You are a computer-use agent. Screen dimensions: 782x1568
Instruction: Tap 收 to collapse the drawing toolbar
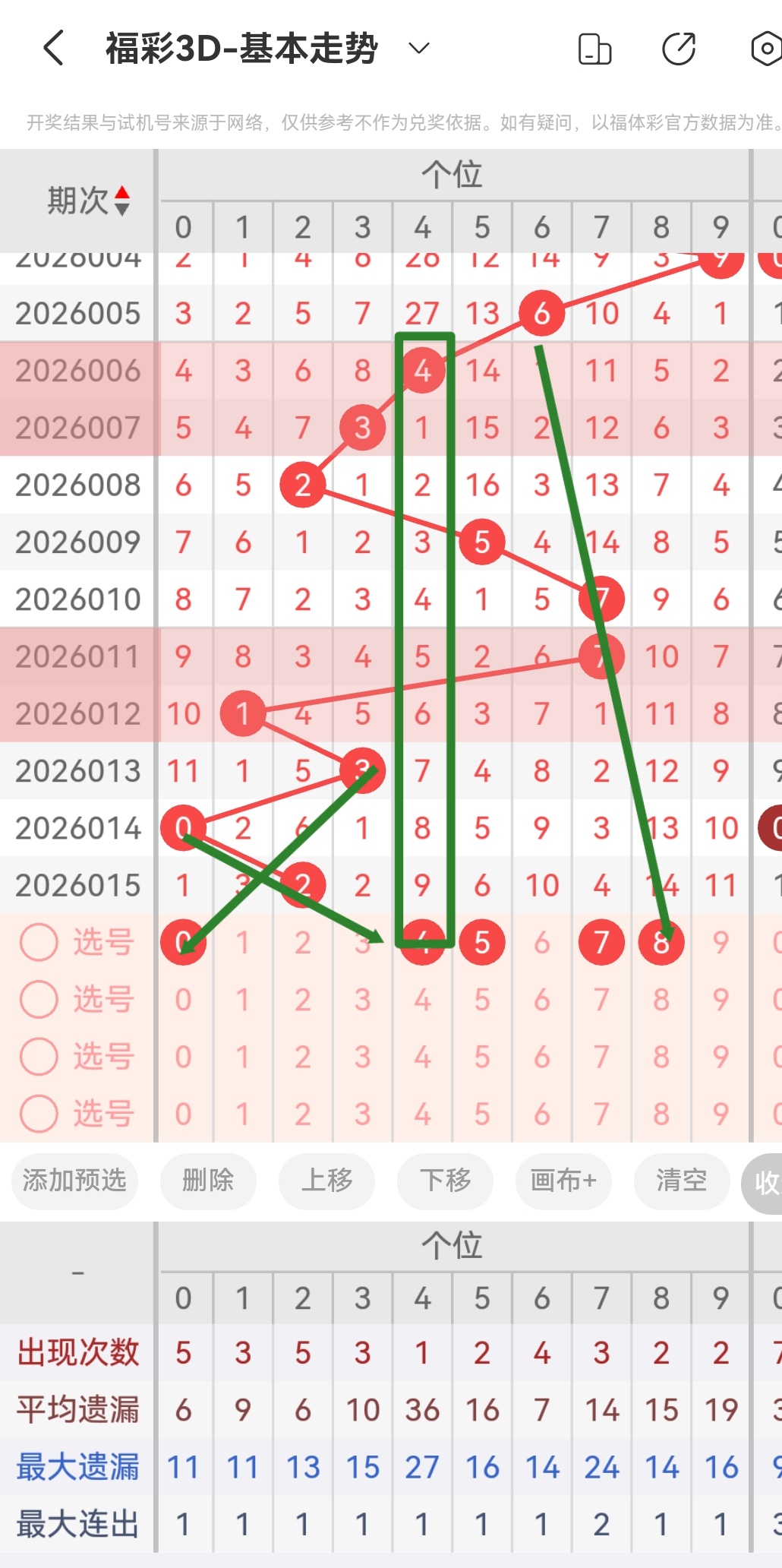769,1181
